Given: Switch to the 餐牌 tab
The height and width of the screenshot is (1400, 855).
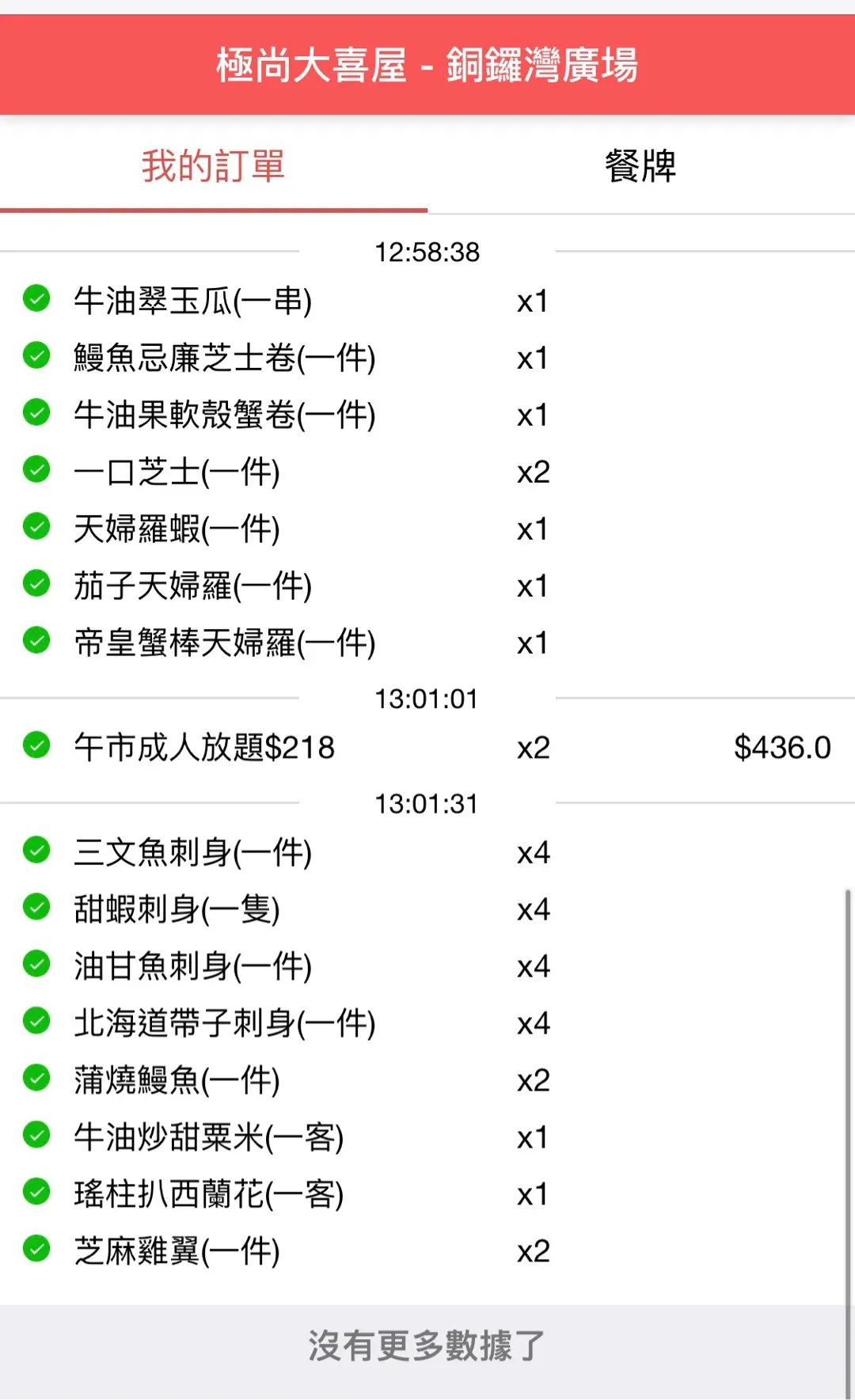Looking at the screenshot, I should point(640,166).
